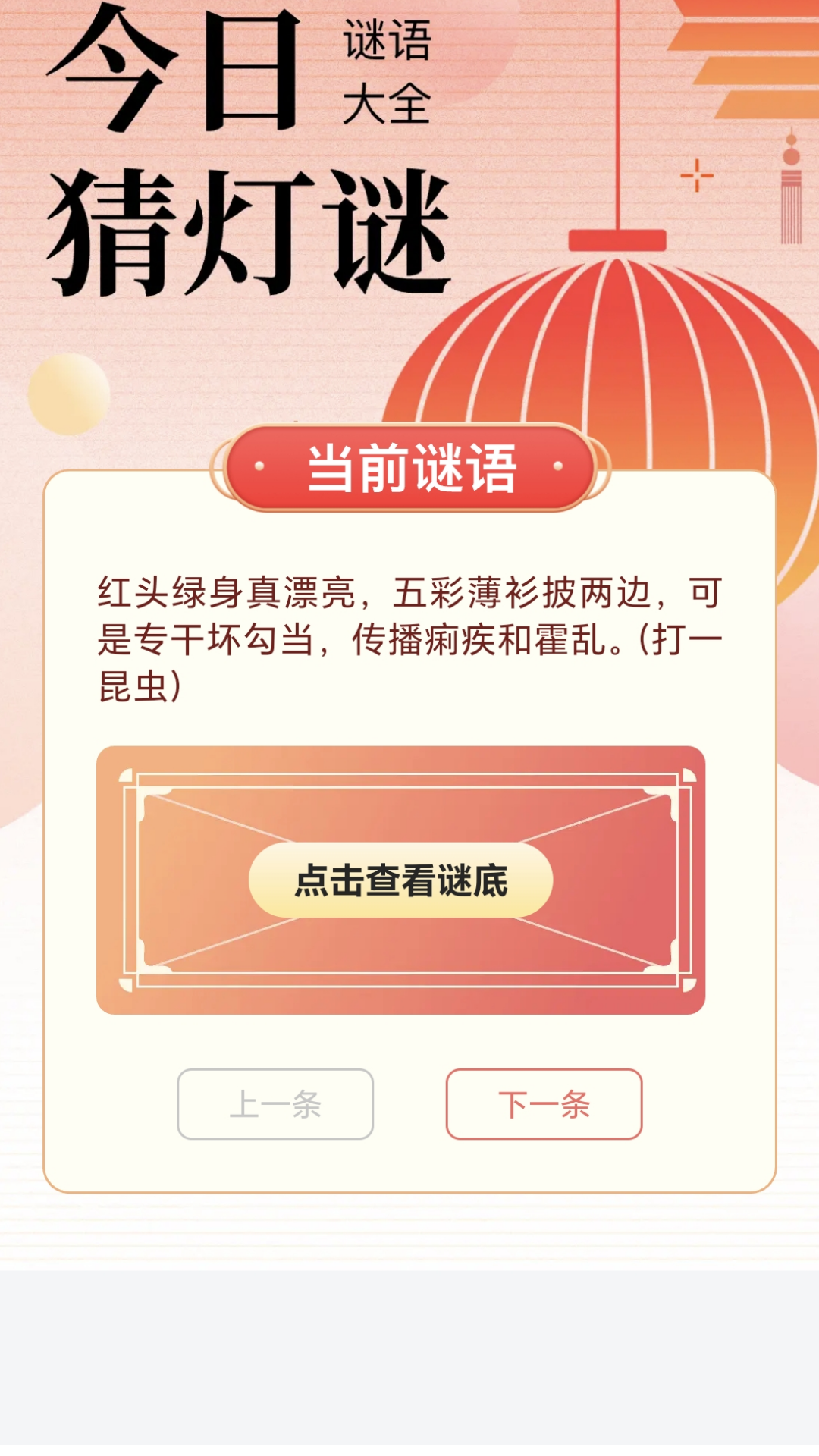Go to the next riddle 下一条
819x1456 pixels.
[x=544, y=1104]
